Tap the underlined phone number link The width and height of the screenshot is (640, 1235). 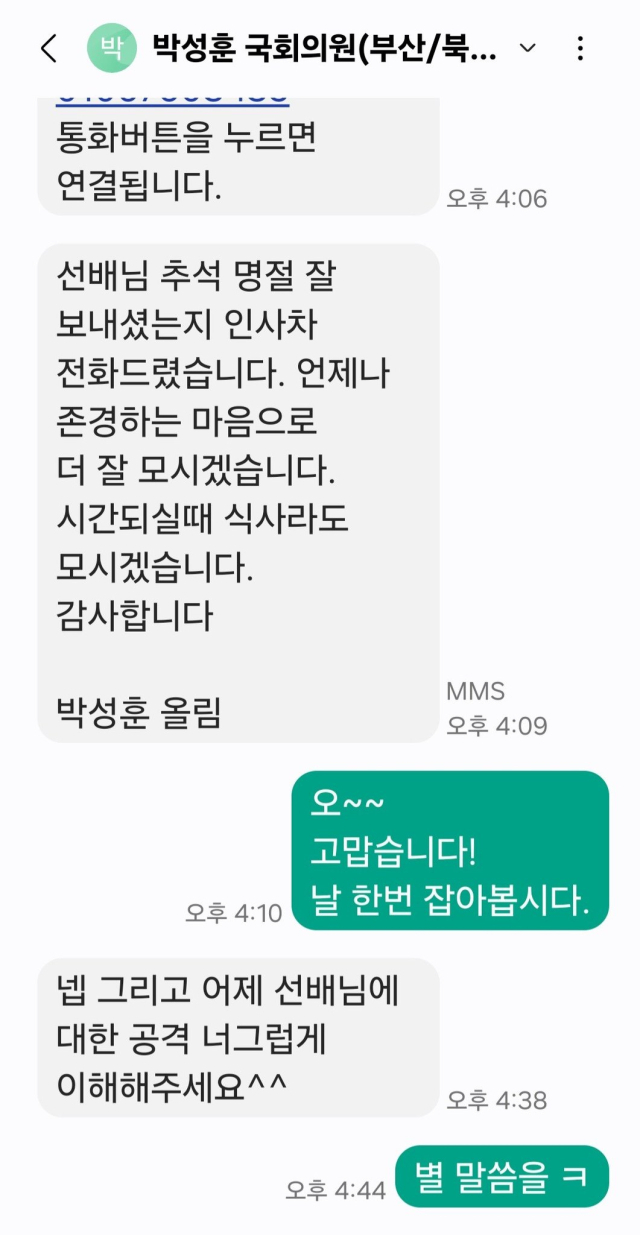(172, 100)
